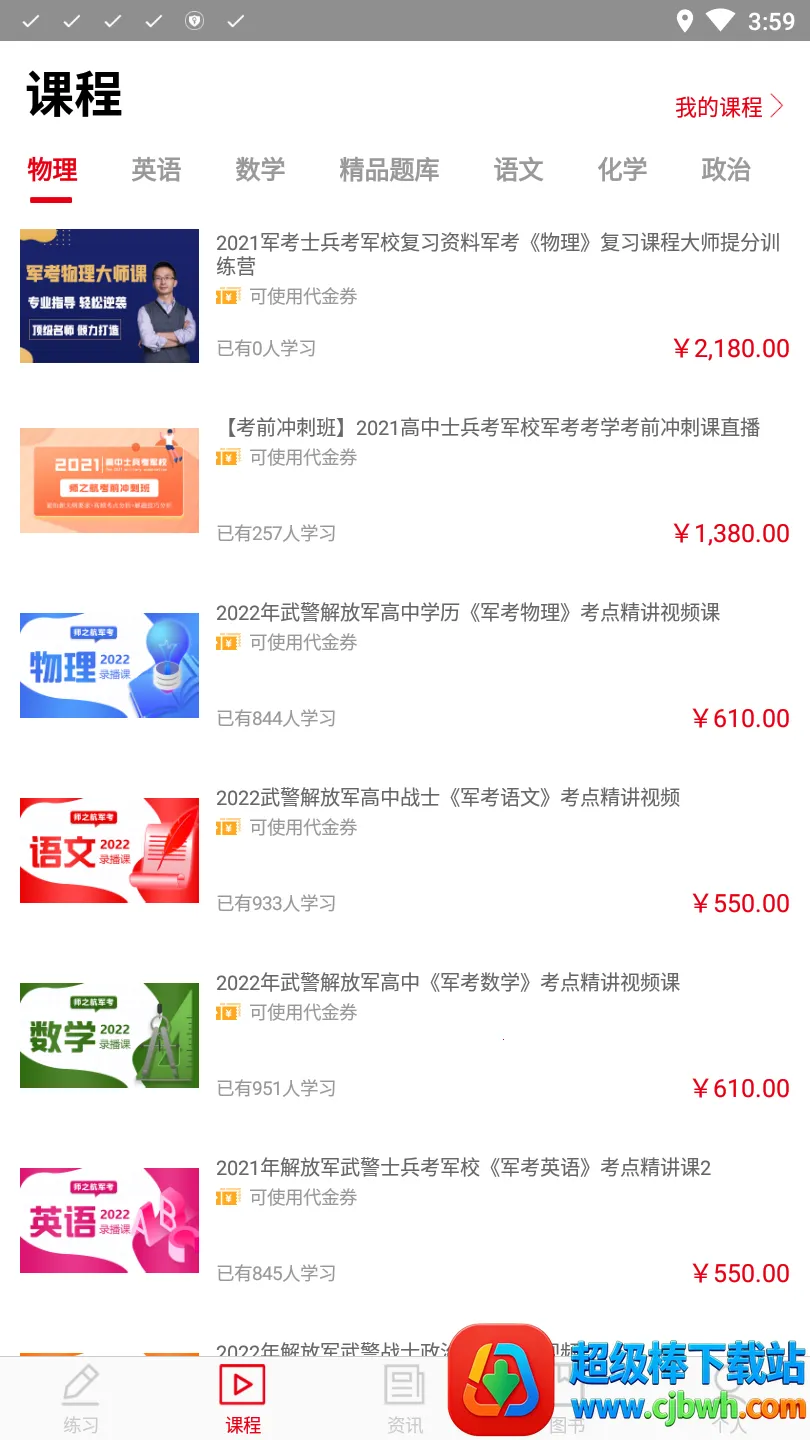
Task: Go to the 练习 bottom tab
Action: pos(81,1399)
